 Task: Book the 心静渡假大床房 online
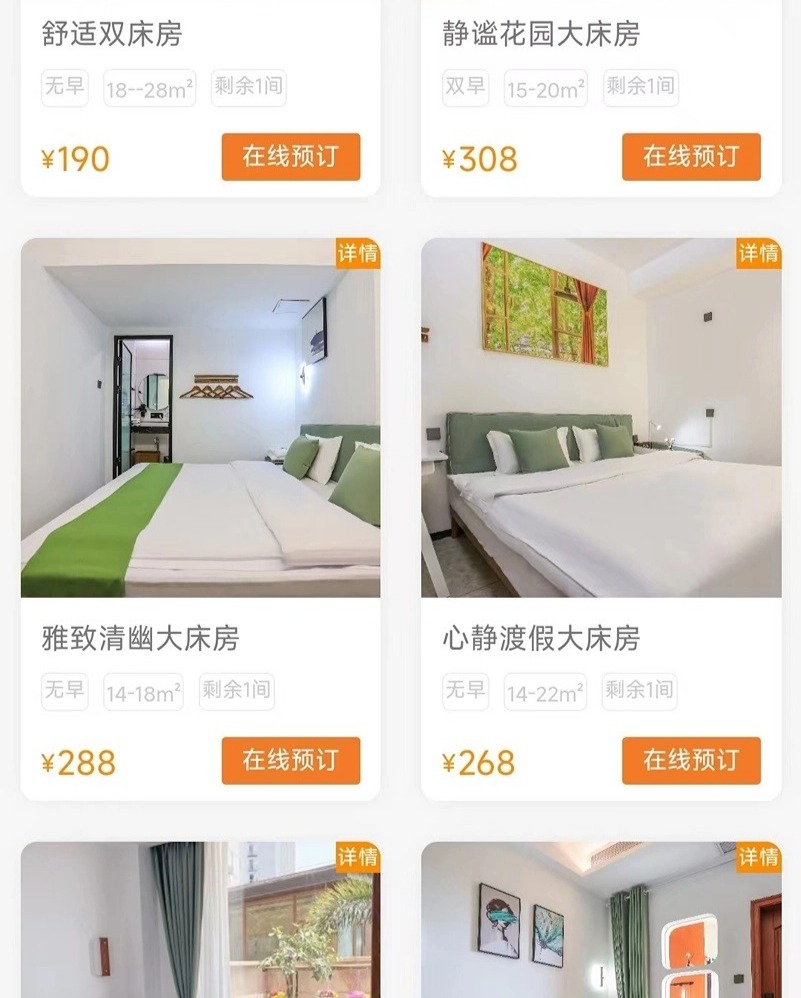pos(691,761)
